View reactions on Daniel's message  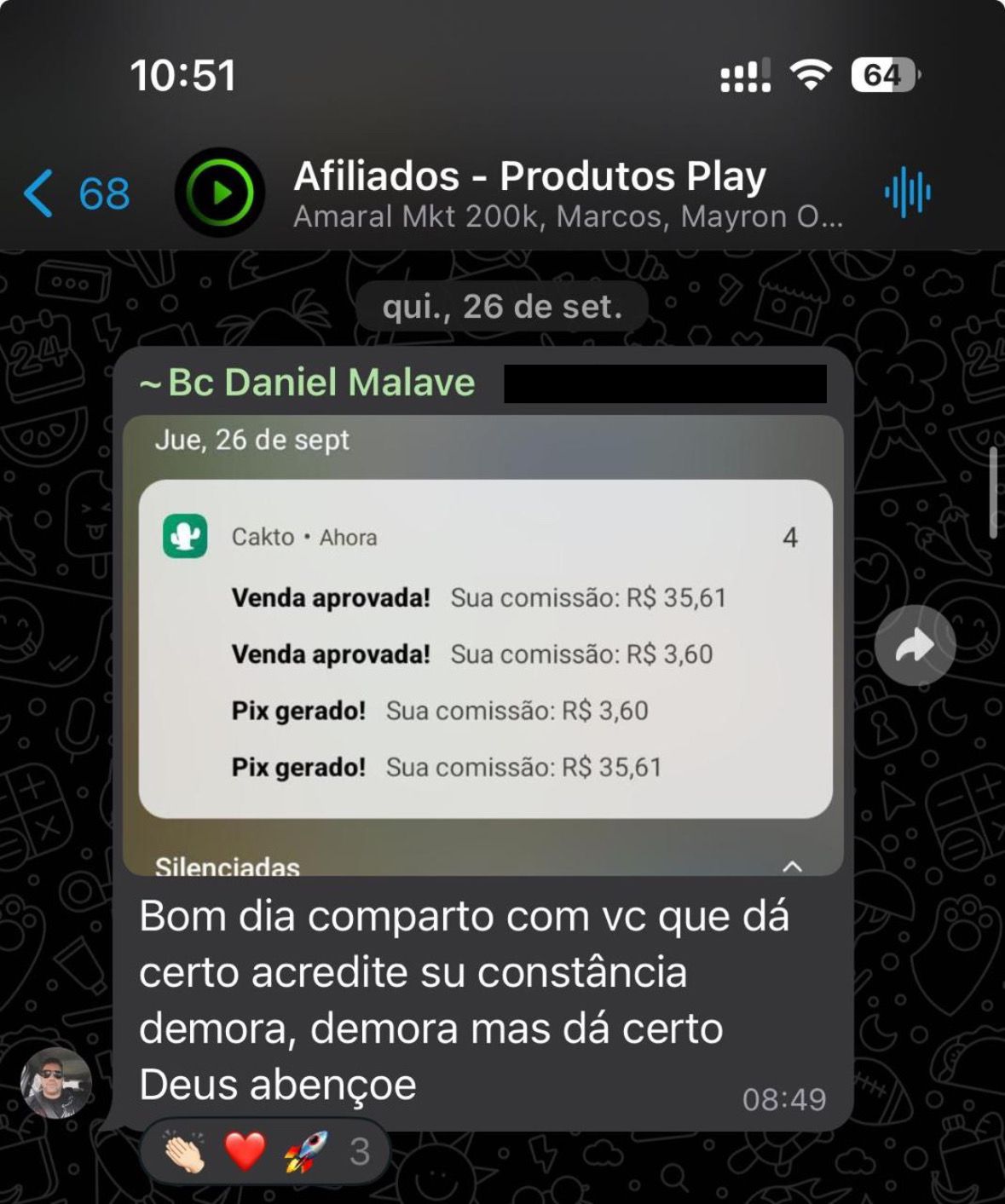(265, 1152)
